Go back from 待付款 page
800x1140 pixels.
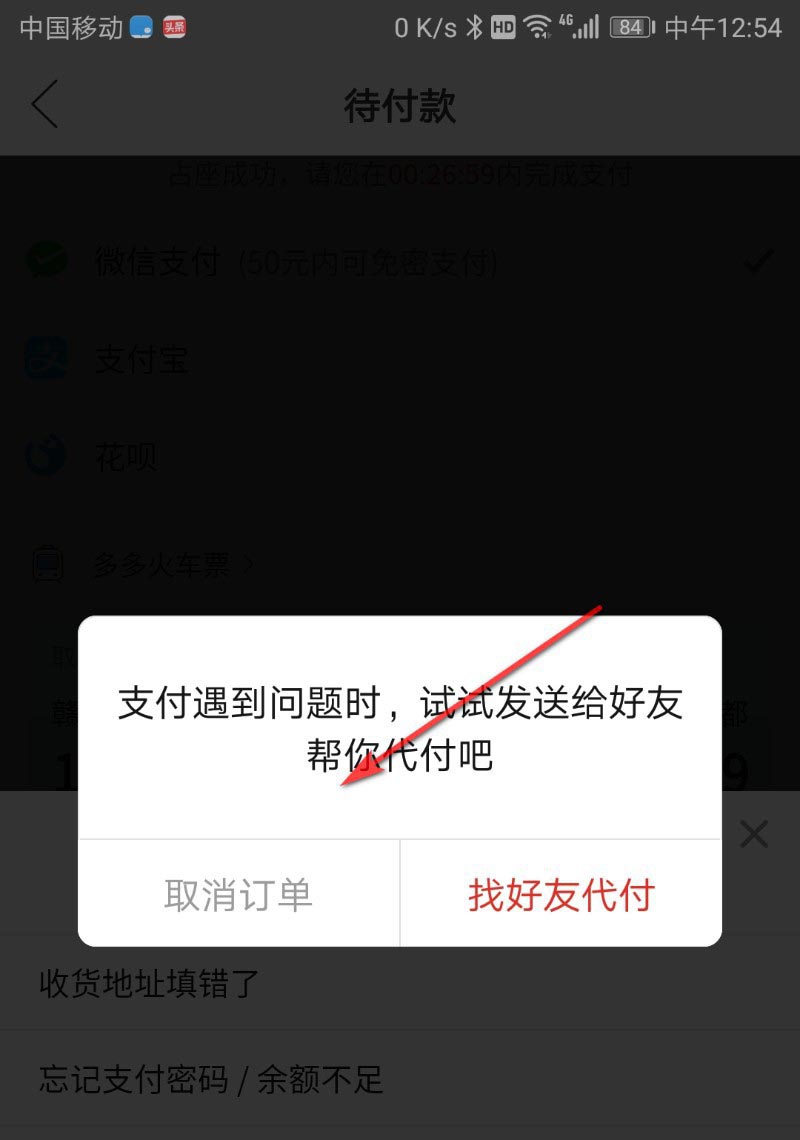pyautogui.click(x=45, y=105)
